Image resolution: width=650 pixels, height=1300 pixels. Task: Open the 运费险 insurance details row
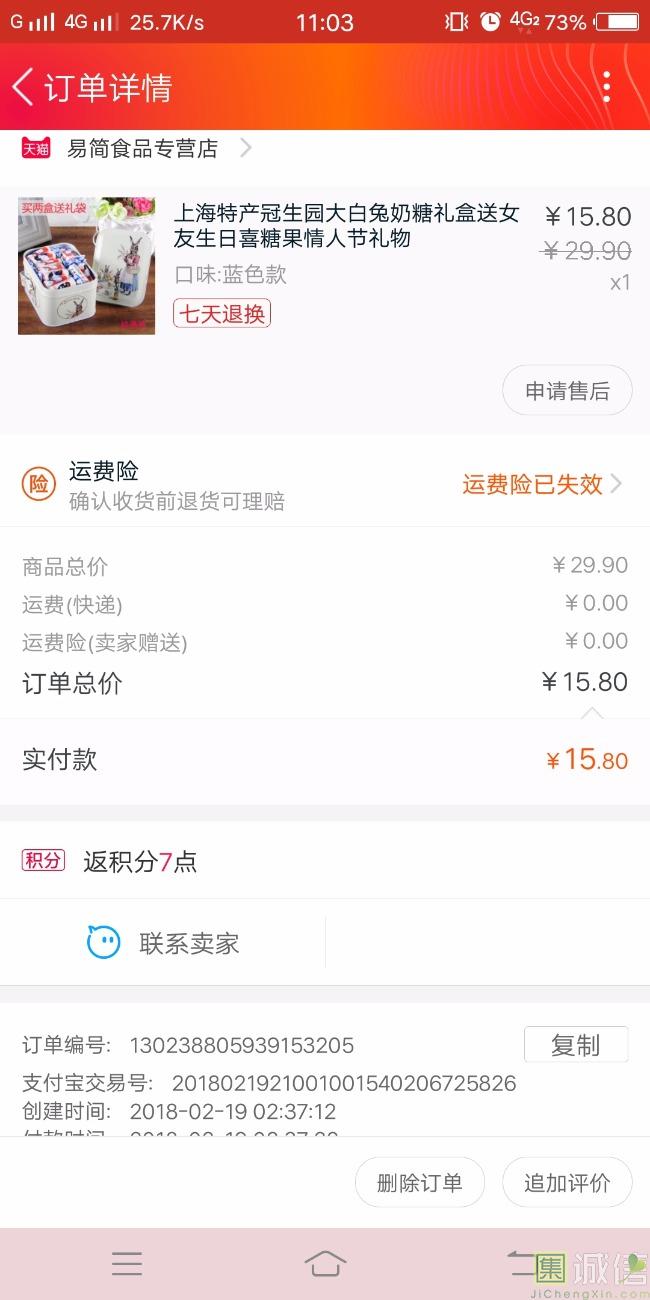325,484
